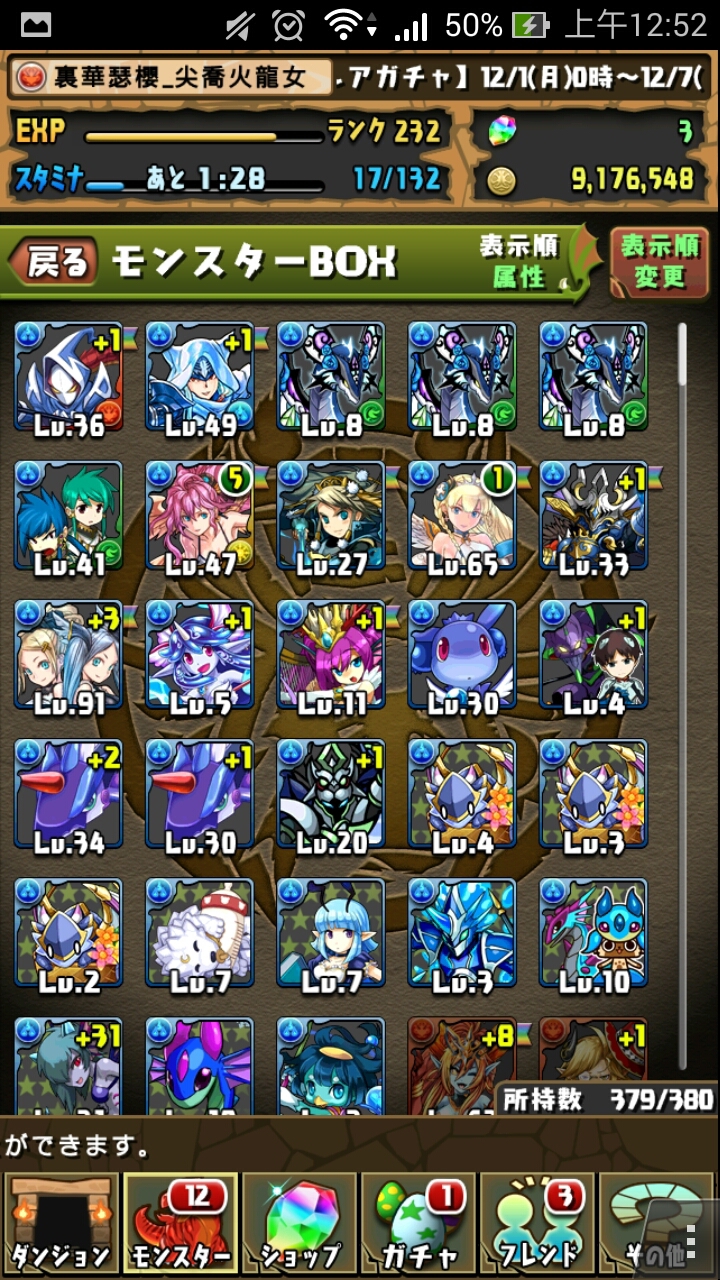Select the Lv.33 armored monster card
This screenshot has width=720, height=1280.
pyautogui.click(x=593, y=517)
